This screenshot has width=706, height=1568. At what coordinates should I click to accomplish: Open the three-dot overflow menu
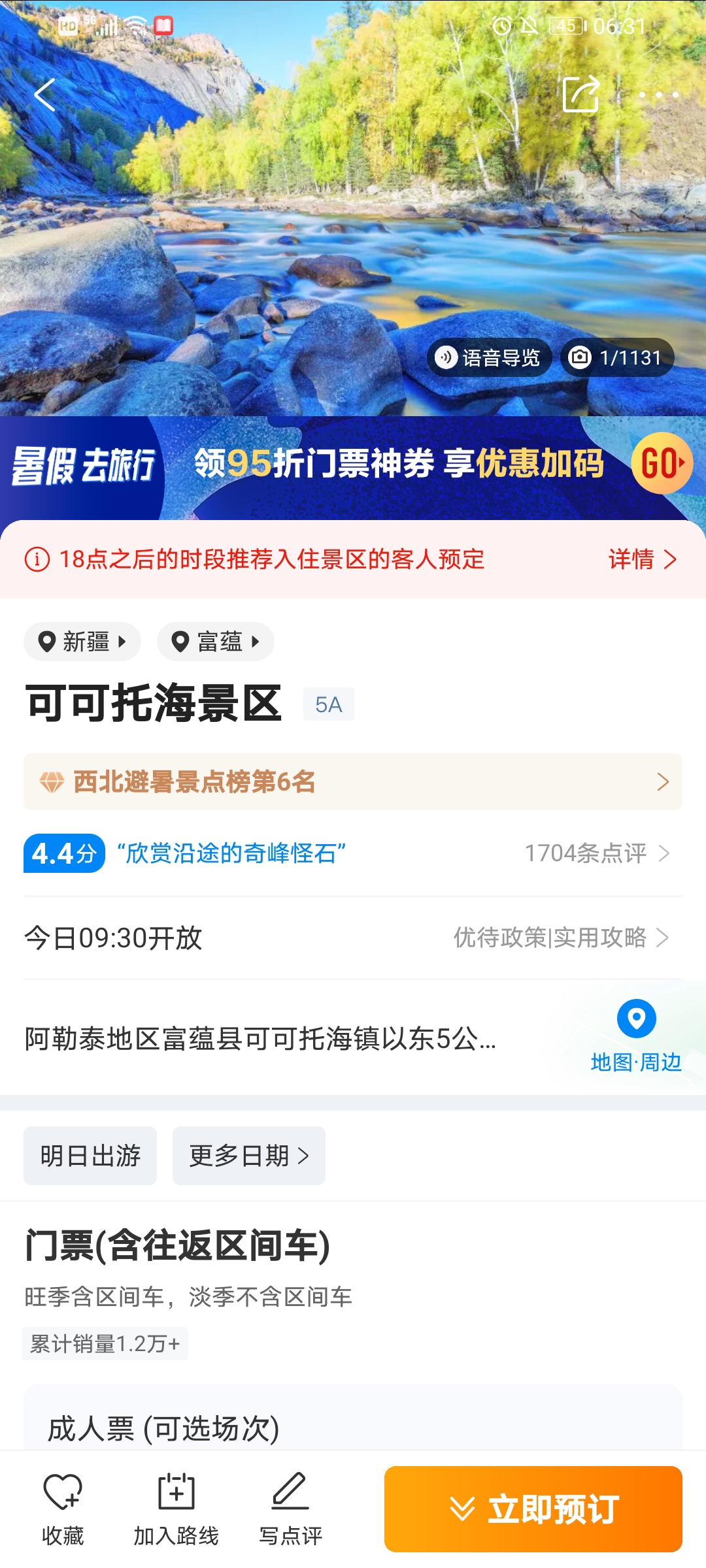[x=658, y=95]
